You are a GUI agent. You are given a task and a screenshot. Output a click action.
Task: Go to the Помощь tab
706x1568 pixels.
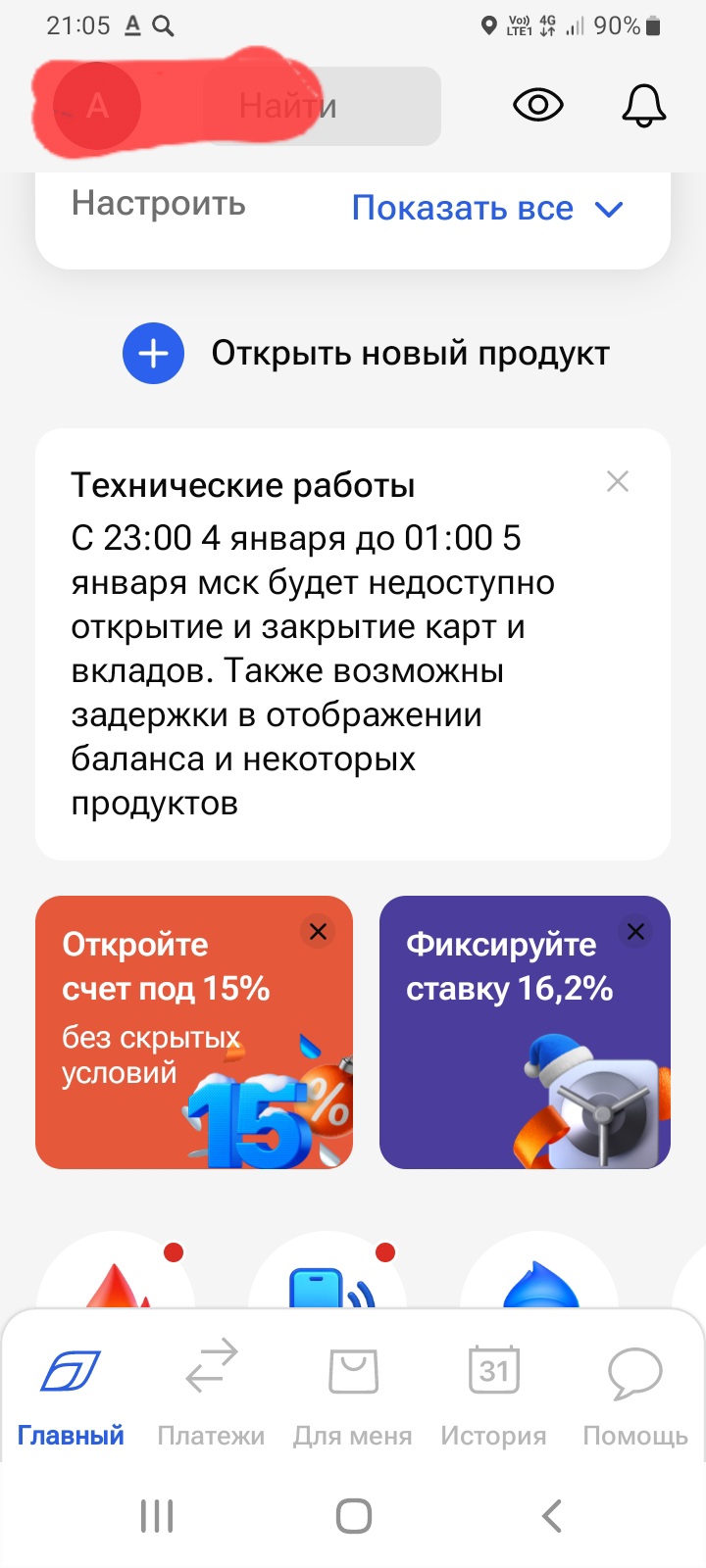coord(635,1392)
